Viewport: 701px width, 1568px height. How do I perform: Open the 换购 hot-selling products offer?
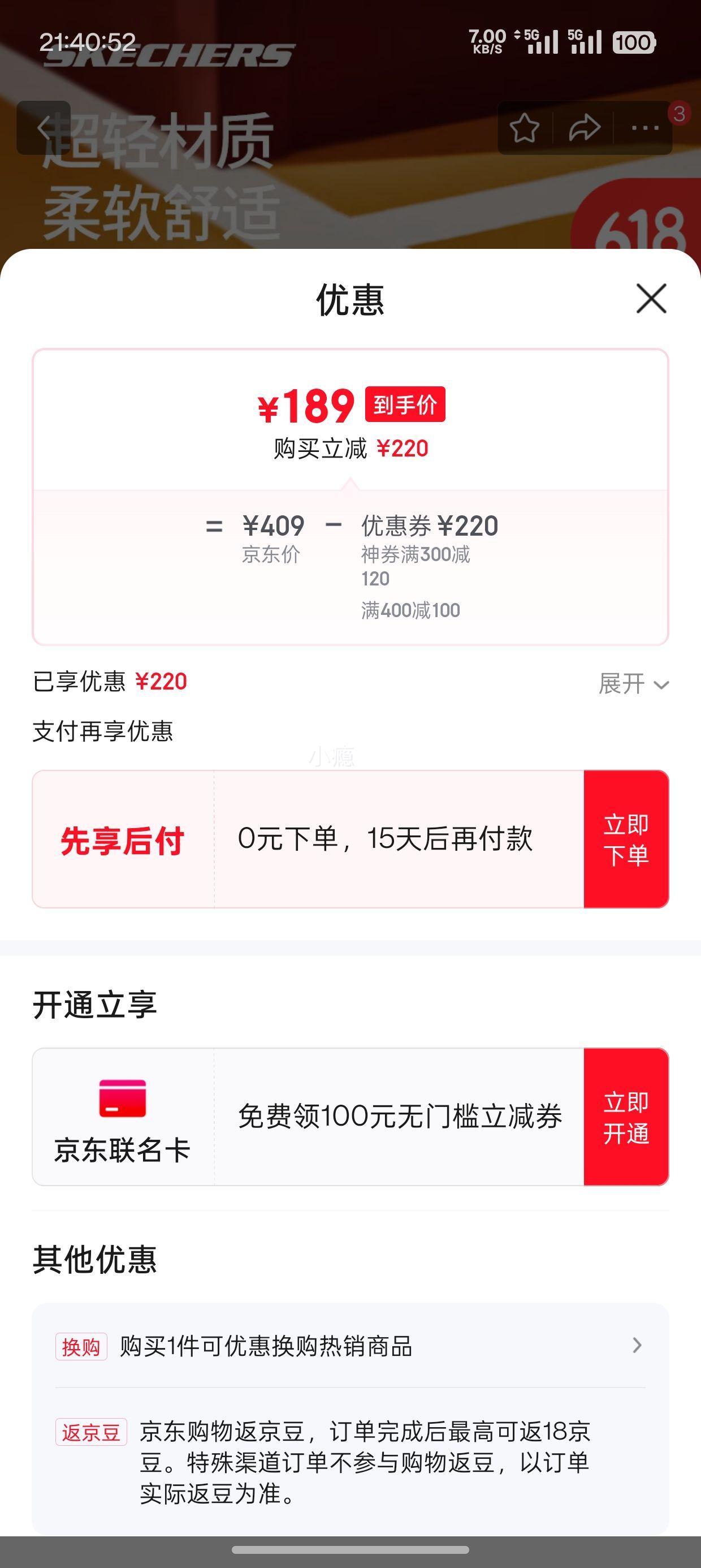coord(350,1346)
